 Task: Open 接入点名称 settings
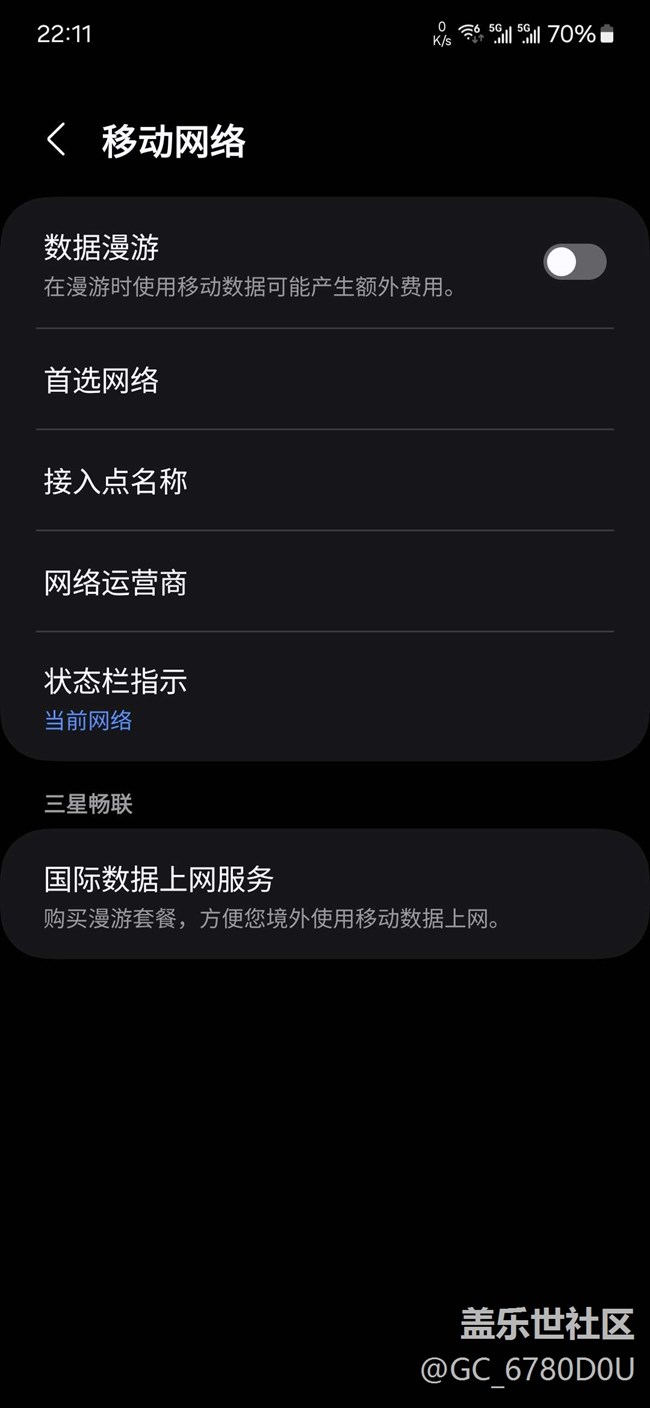(324, 481)
